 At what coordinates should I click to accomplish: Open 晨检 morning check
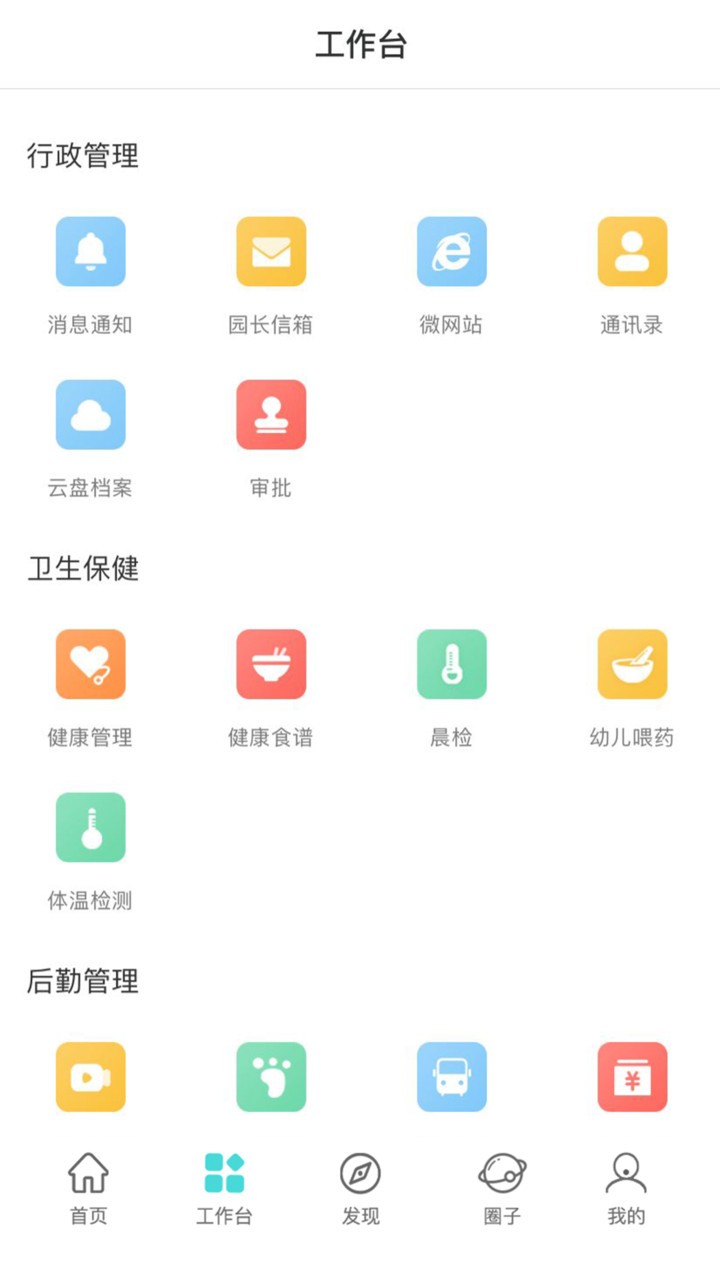pos(451,664)
